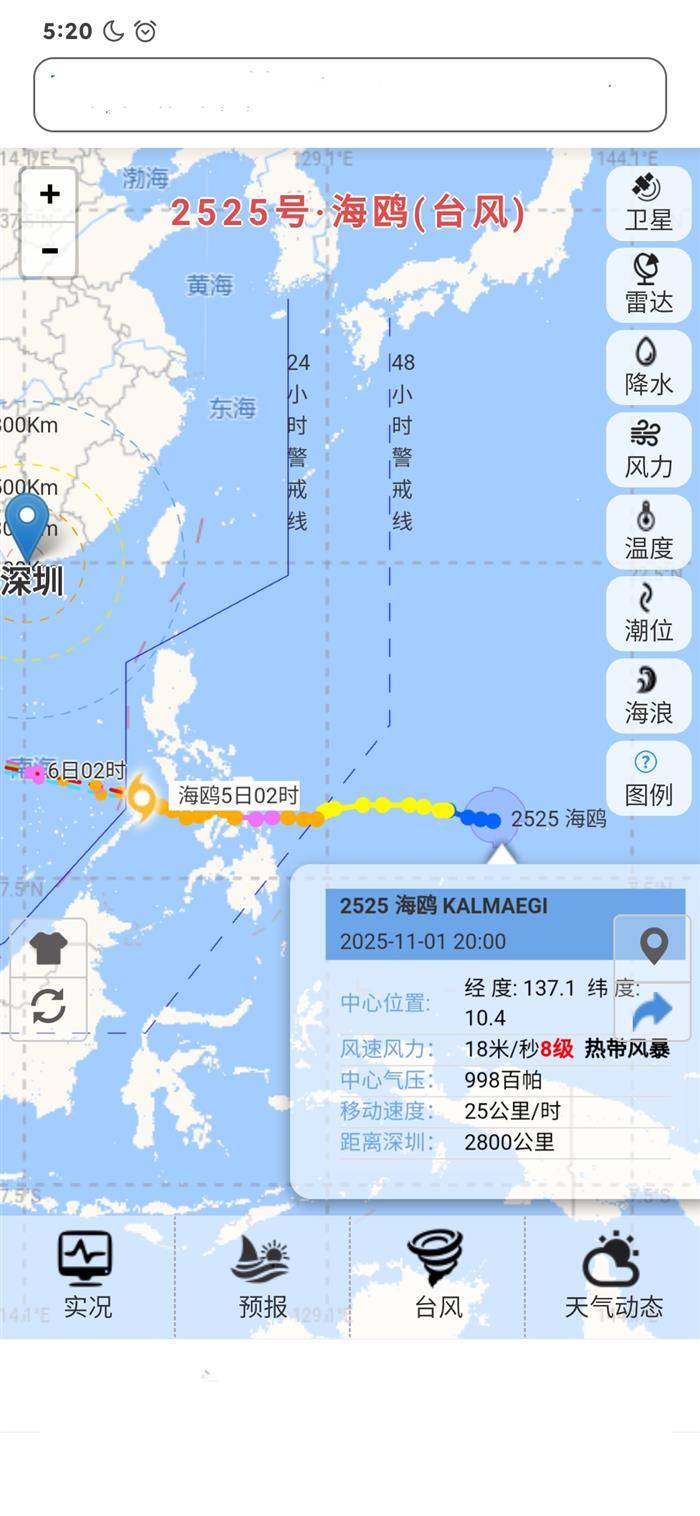Share the typhoon information

tap(653, 1011)
